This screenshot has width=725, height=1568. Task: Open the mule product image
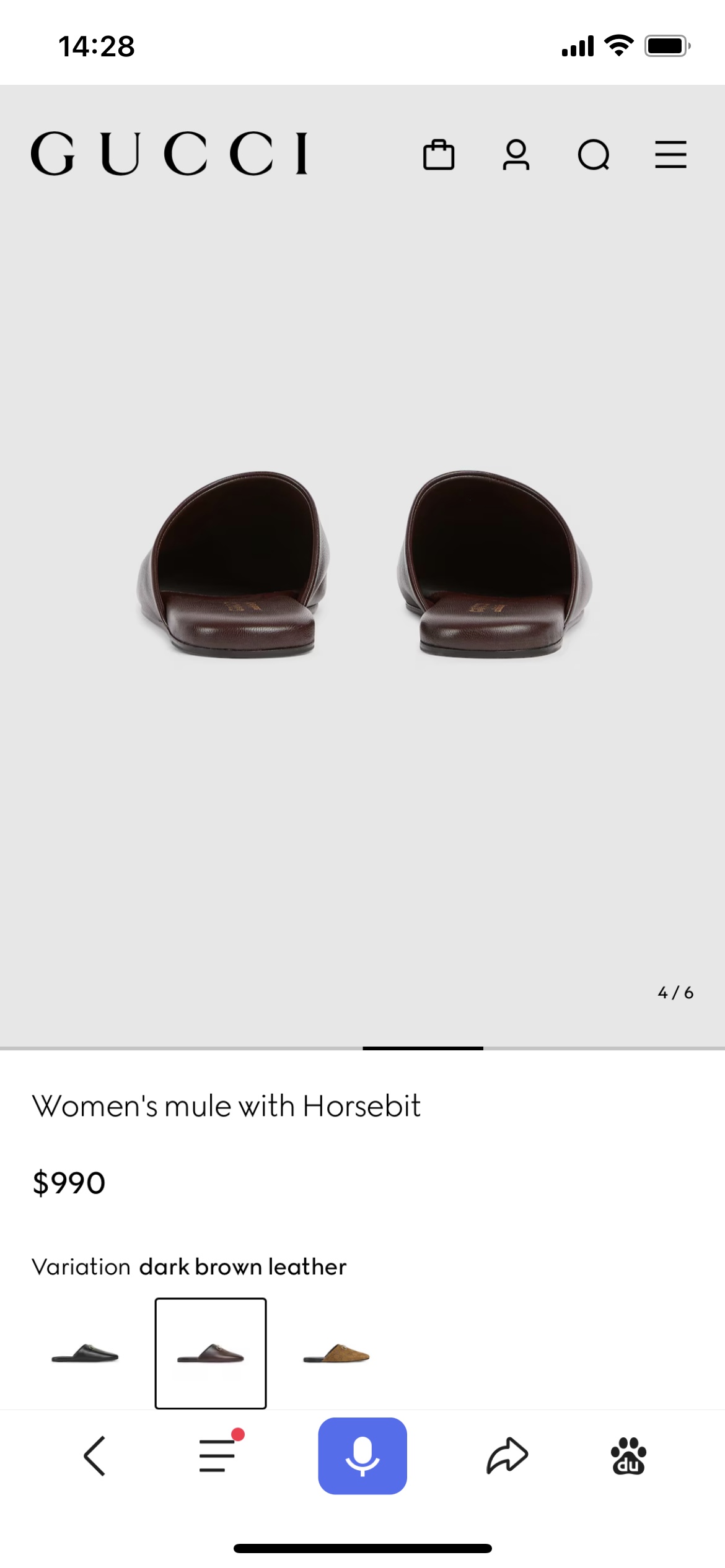(362, 564)
